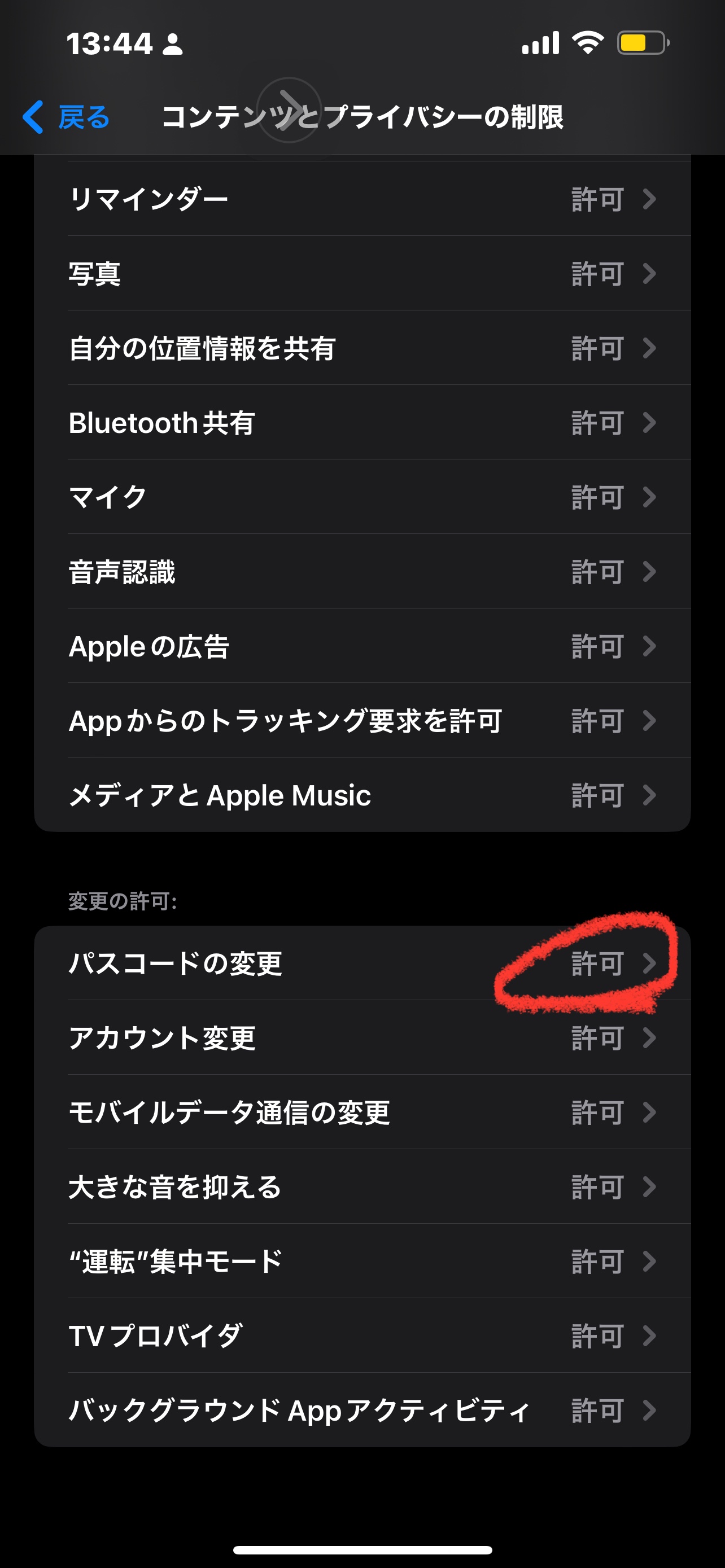Go back with the 戻る button

(x=67, y=117)
